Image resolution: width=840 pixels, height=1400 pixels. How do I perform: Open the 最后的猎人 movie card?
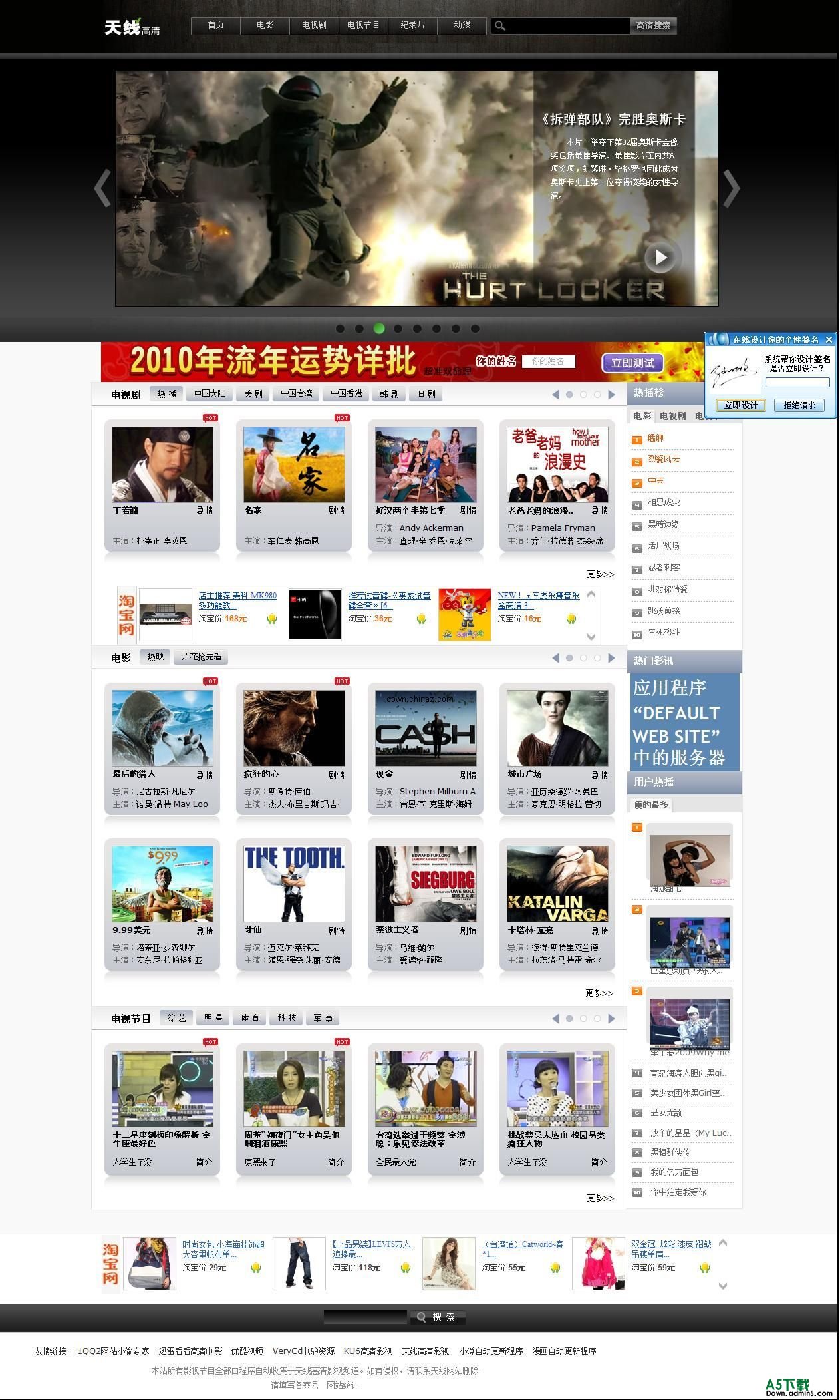coord(162,728)
